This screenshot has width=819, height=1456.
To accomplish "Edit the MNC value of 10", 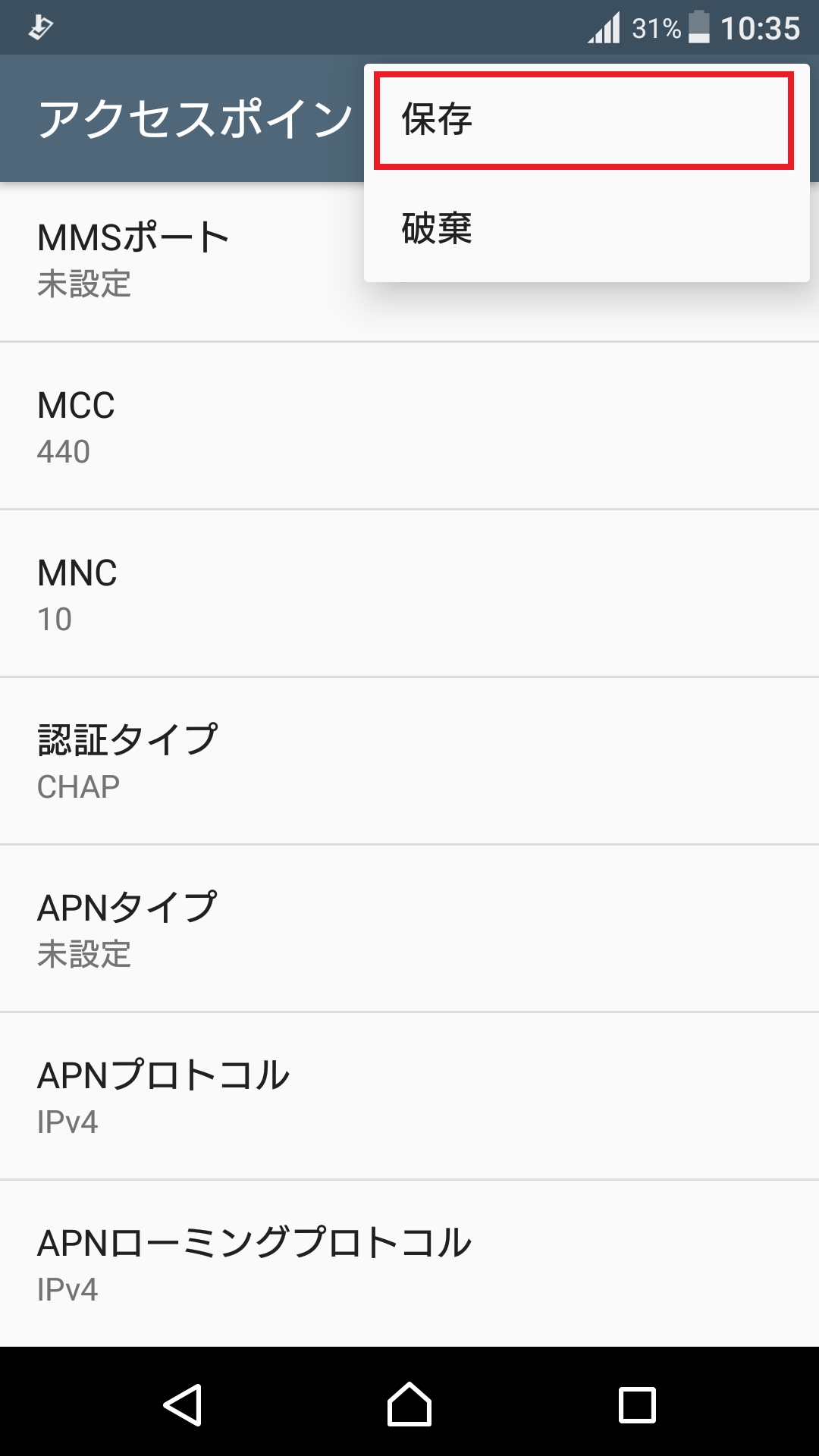I will click(182, 593).
